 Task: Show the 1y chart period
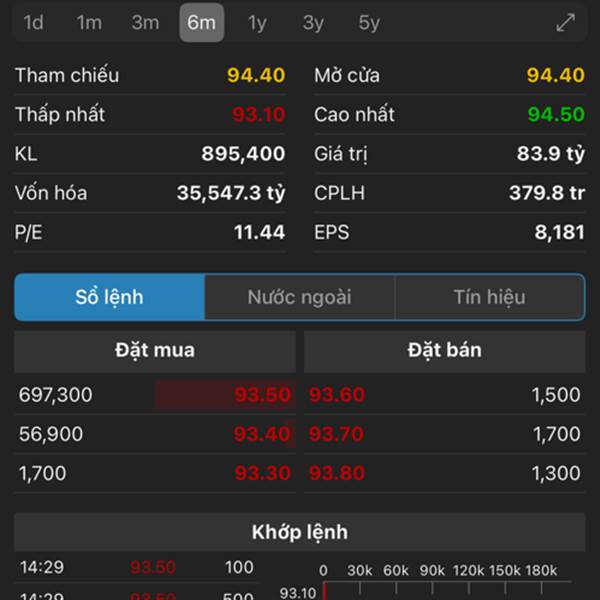(x=257, y=23)
